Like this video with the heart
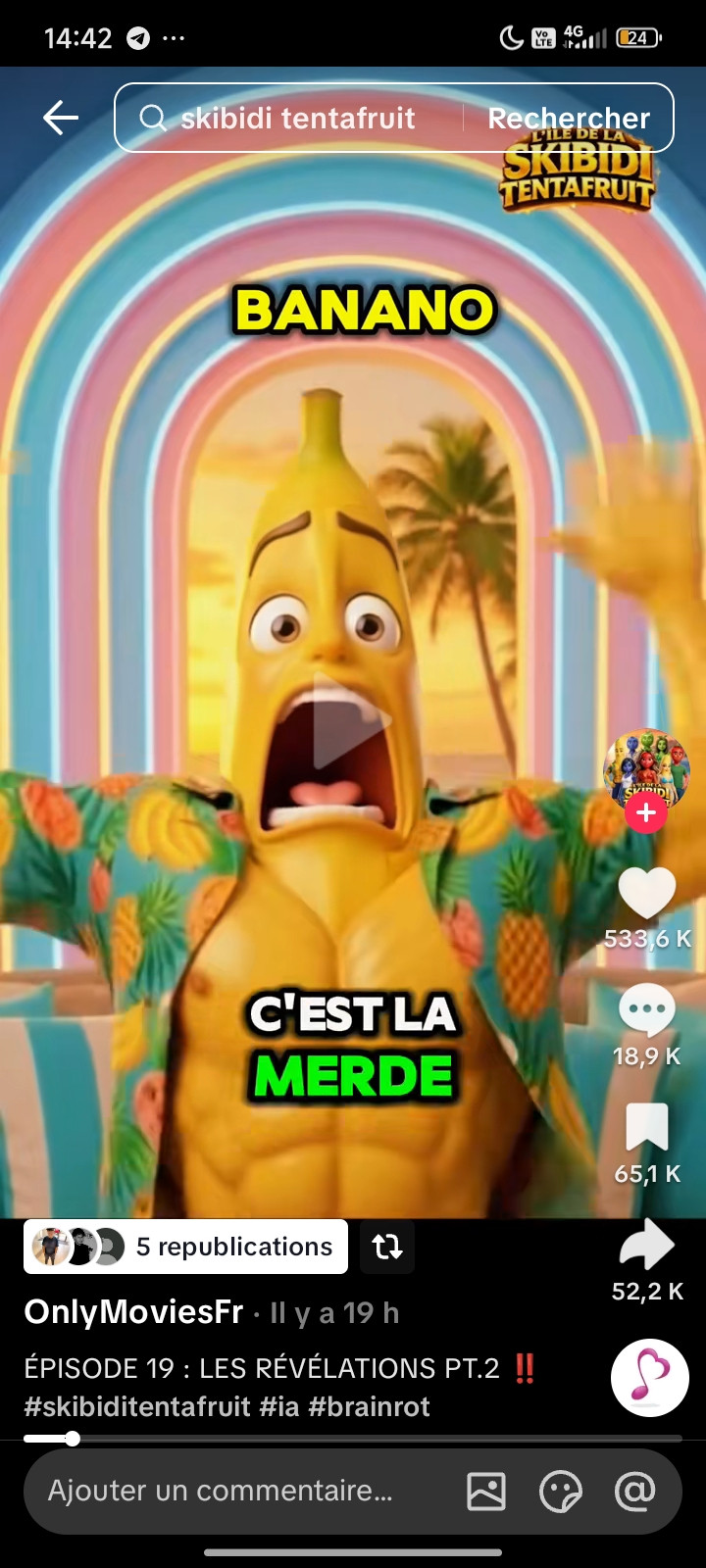This screenshot has height=1568, width=706. pos(647,893)
